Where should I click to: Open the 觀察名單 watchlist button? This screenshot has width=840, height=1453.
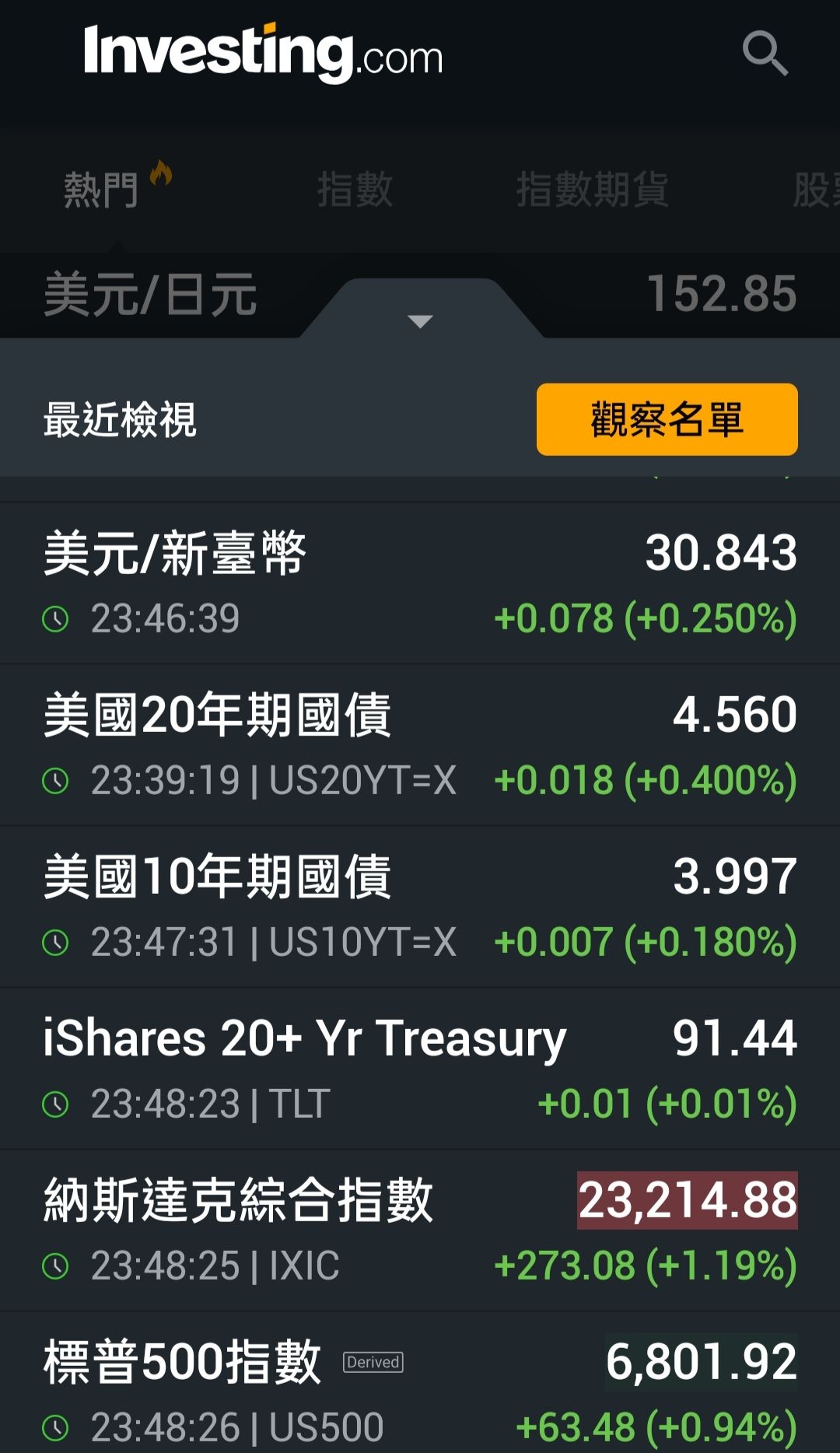pos(667,419)
